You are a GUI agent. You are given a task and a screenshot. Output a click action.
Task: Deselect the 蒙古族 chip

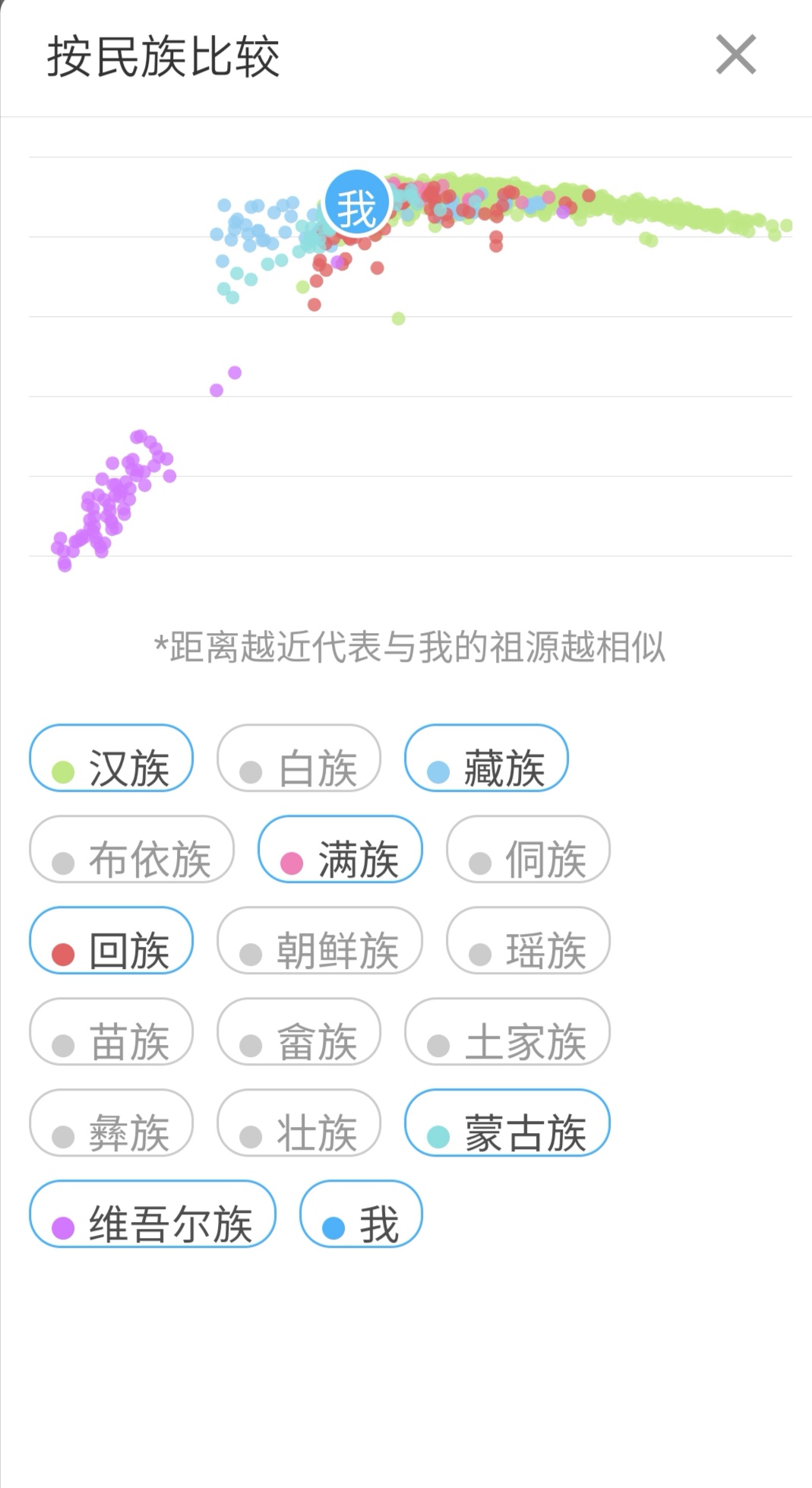(507, 1122)
